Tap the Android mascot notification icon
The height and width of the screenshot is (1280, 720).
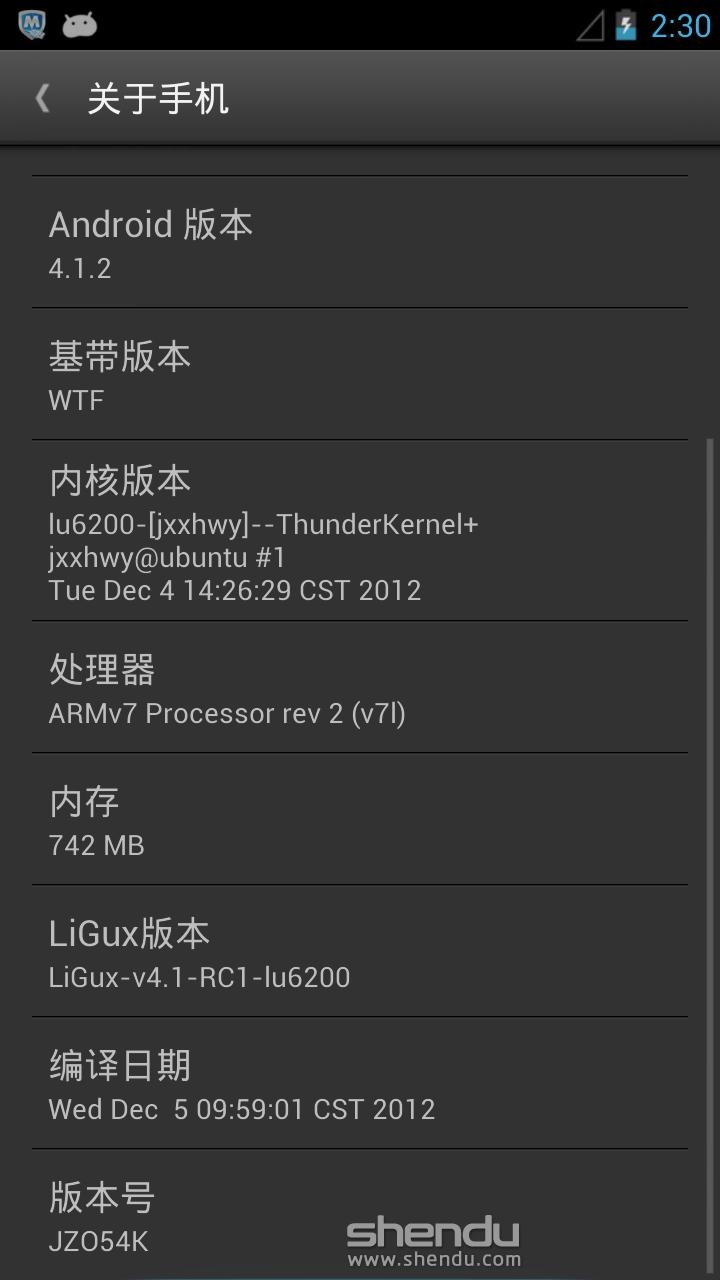(79, 23)
